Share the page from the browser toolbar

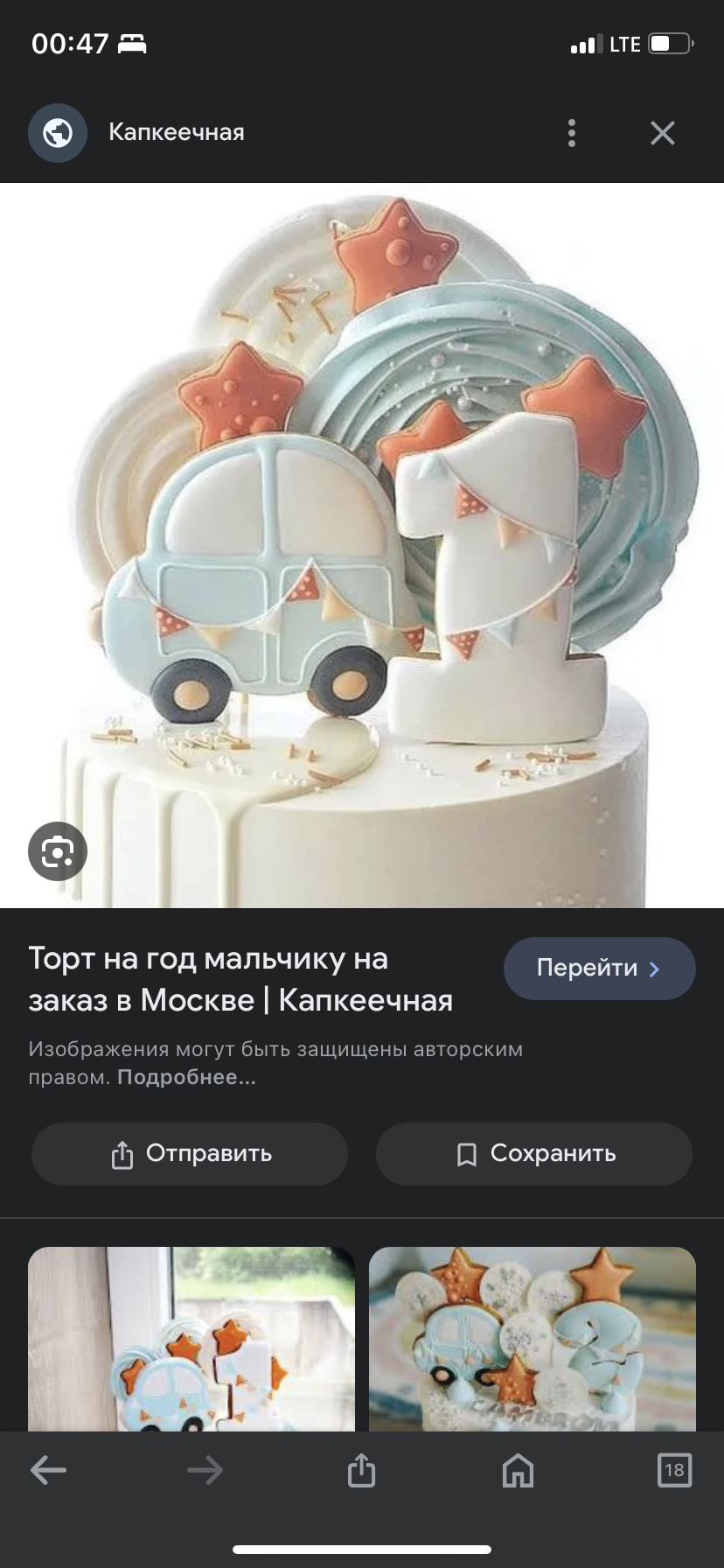tap(361, 1470)
